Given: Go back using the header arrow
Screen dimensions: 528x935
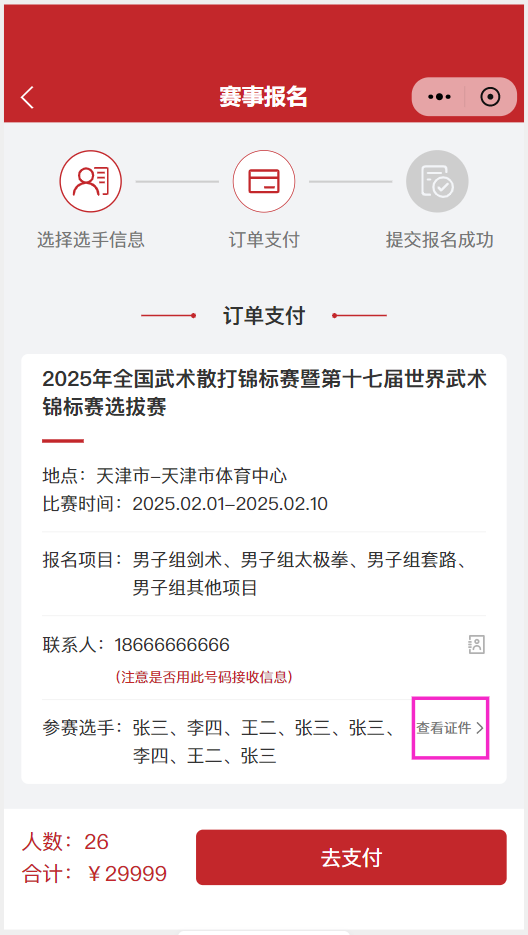Looking at the screenshot, I should (x=27, y=97).
